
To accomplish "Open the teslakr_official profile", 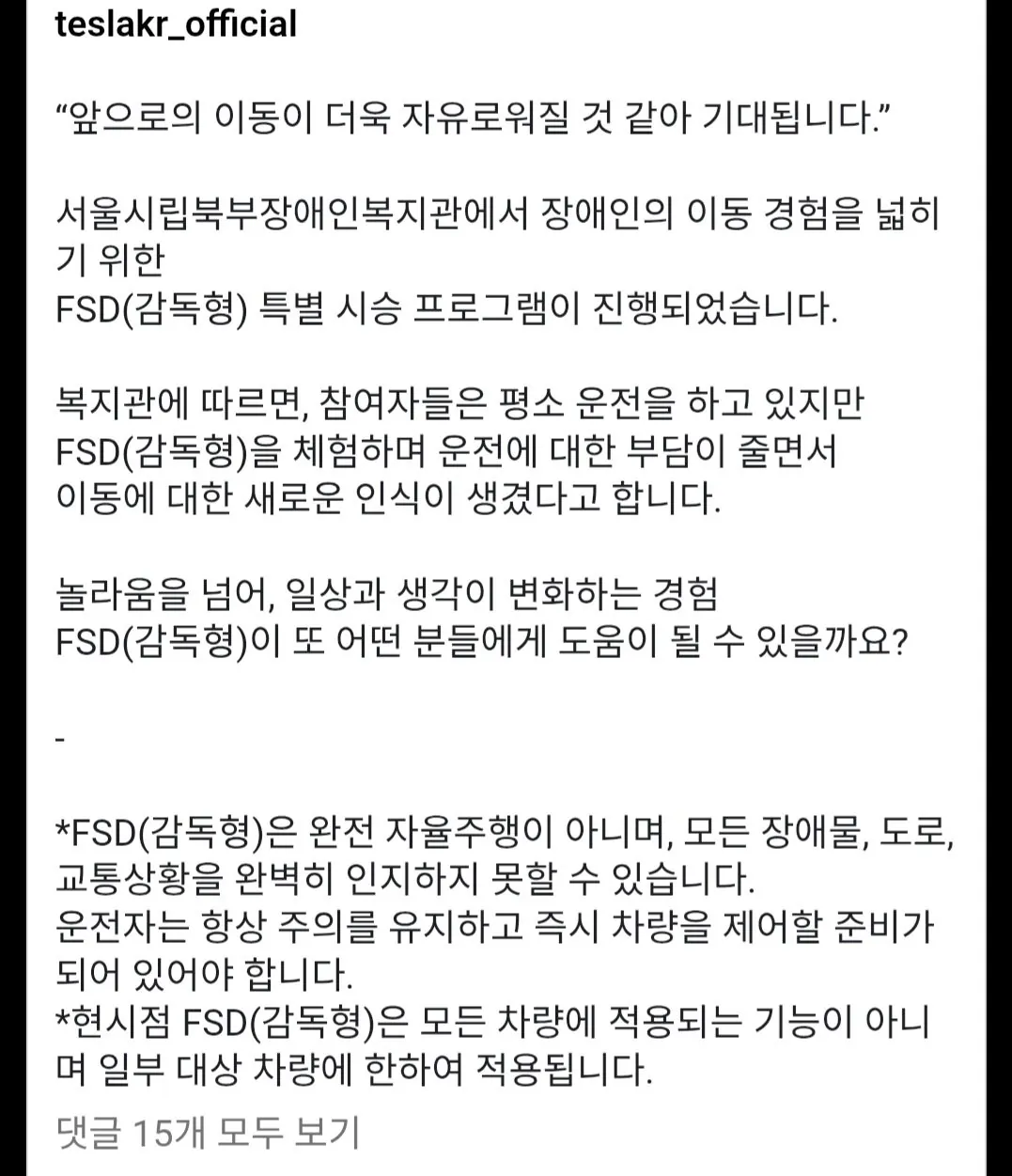I will point(176,24).
